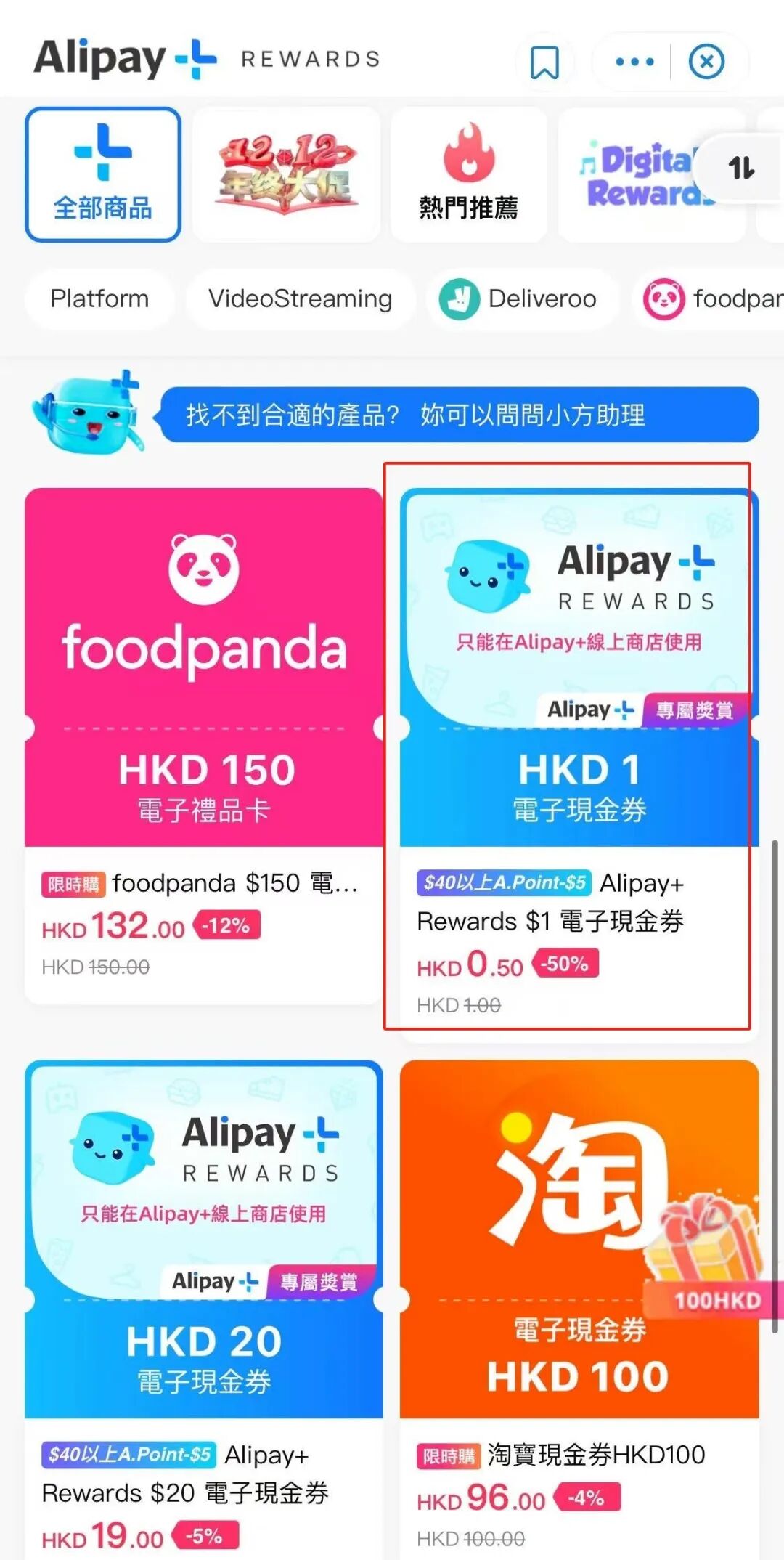Switch to the 熱門推薦 category
Image resolution: width=784 pixels, height=1560 pixels.
click(x=468, y=174)
